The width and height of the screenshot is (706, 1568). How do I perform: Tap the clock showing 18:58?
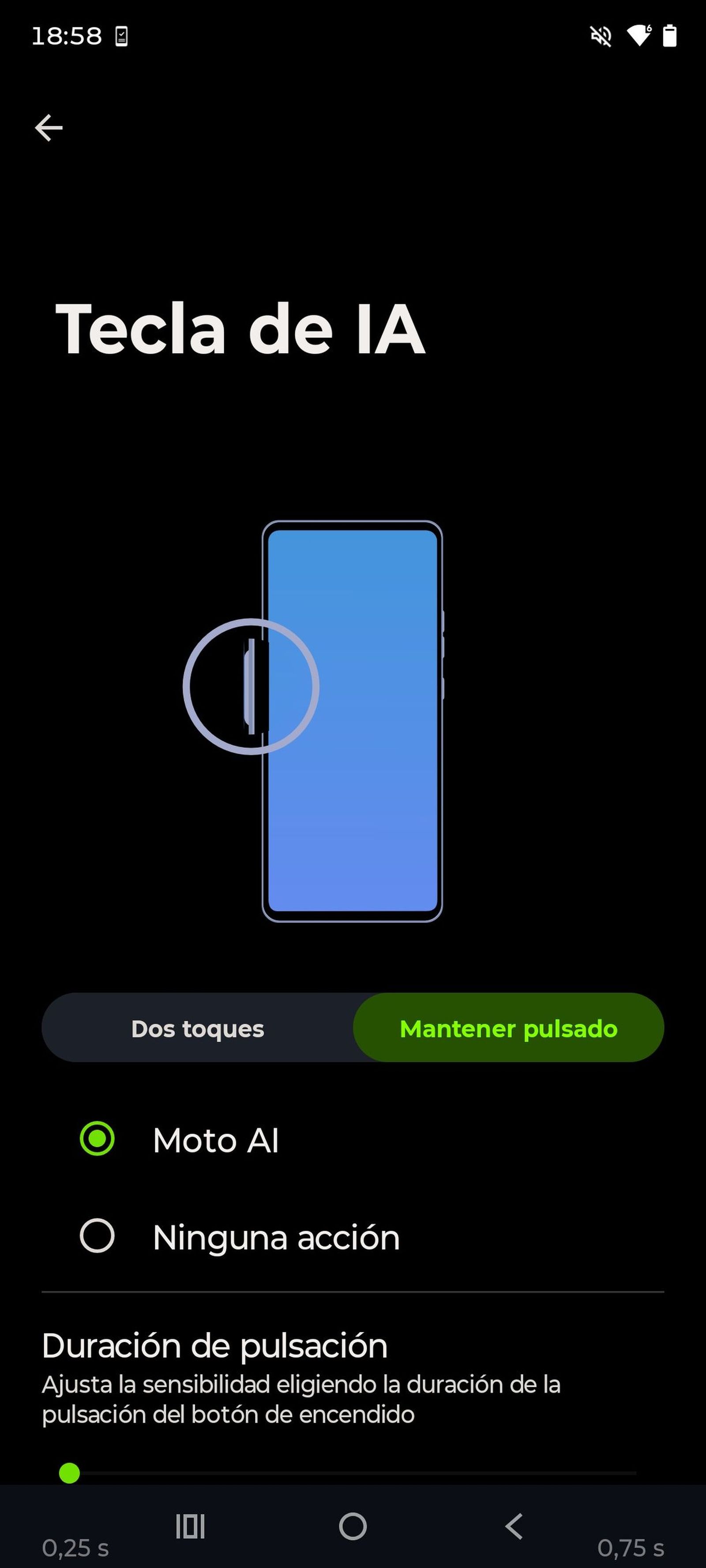point(67,35)
